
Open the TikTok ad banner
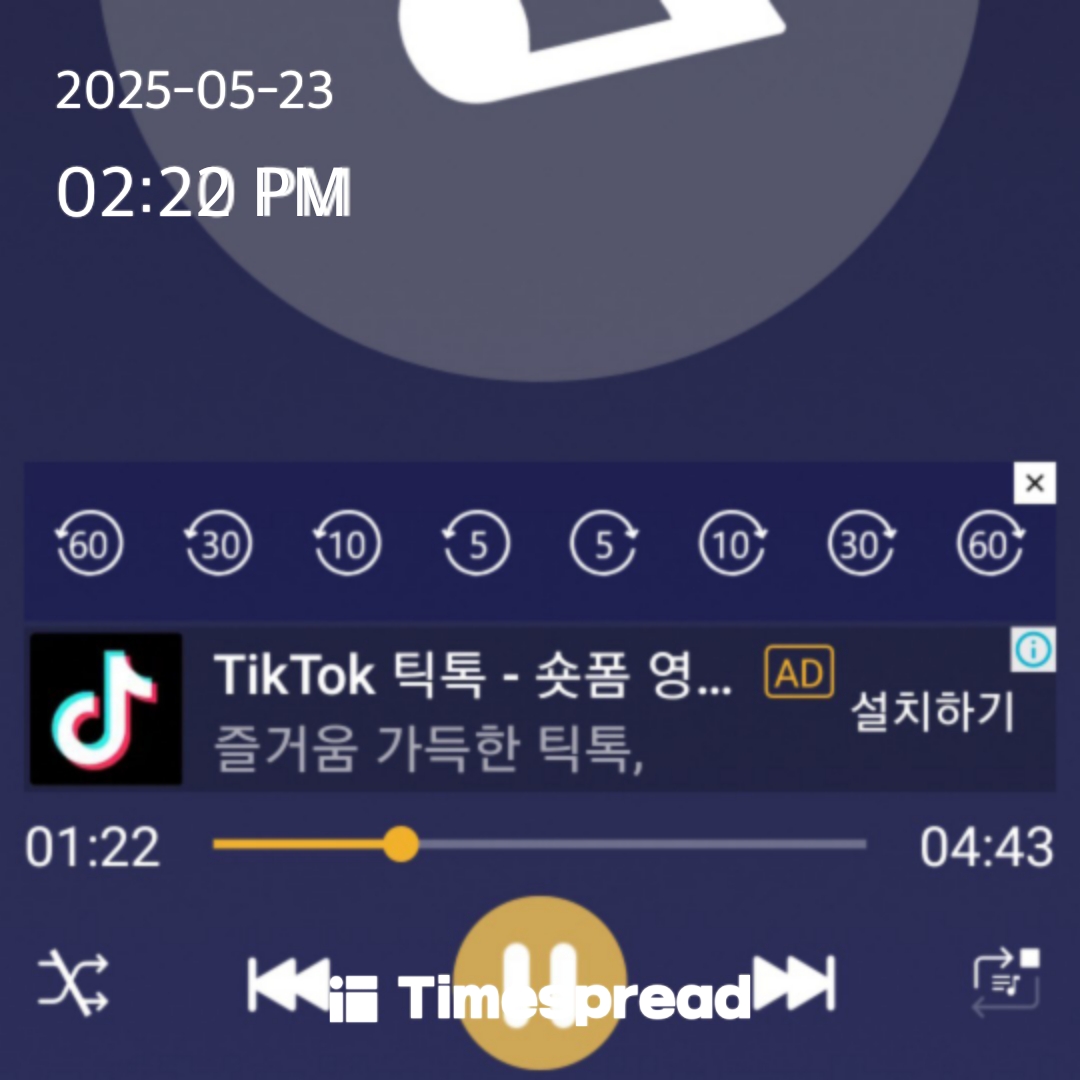point(470,709)
